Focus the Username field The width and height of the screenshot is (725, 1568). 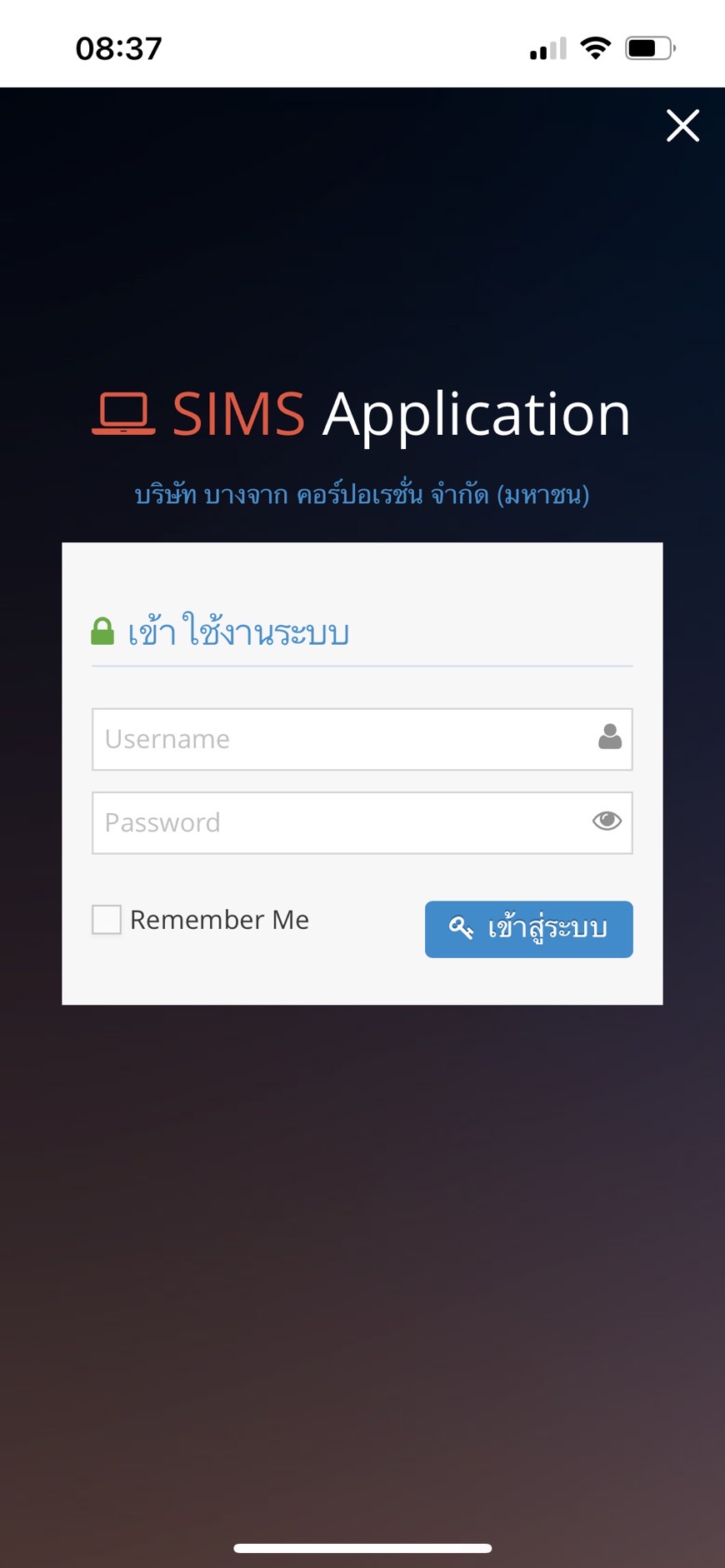click(342, 739)
